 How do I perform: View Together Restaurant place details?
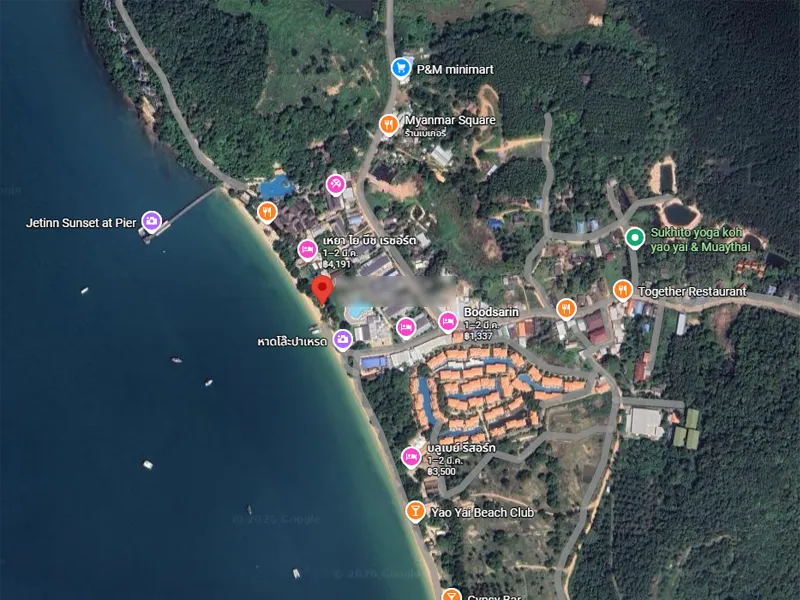622,290
